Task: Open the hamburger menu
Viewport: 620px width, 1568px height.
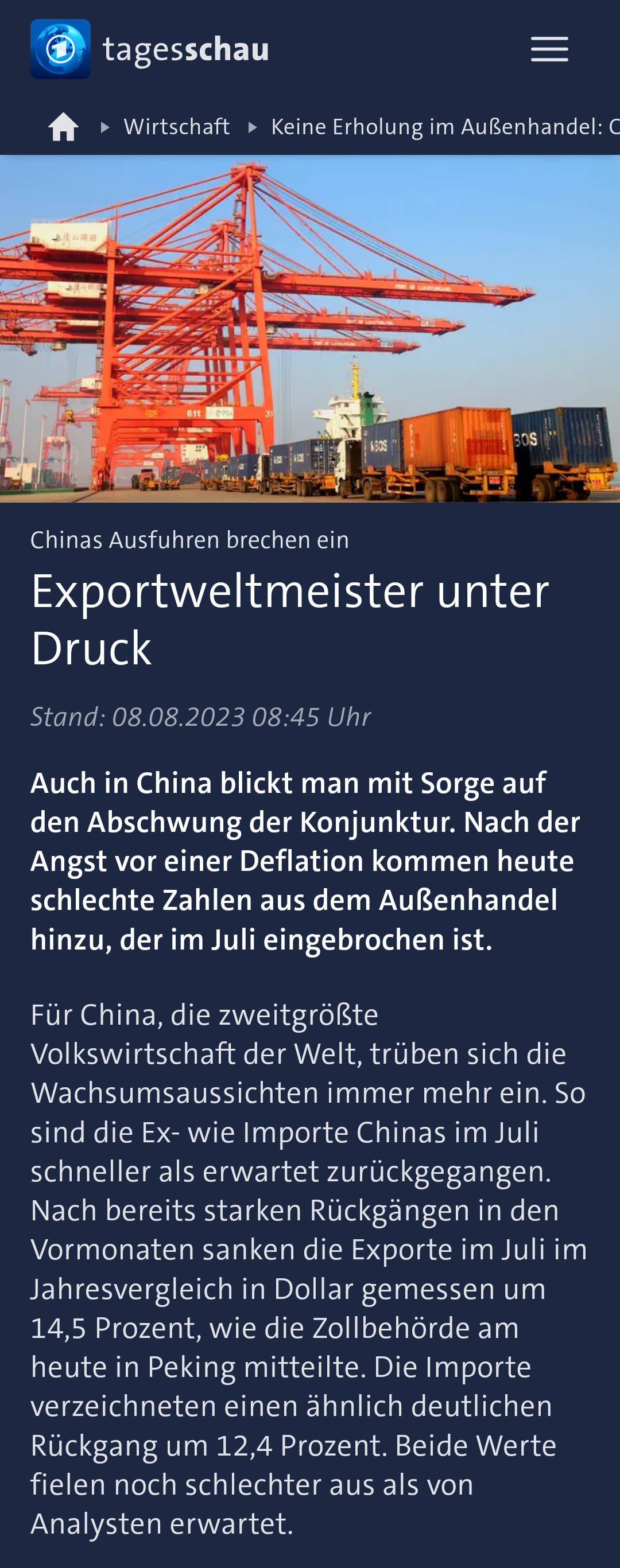Action: pyautogui.click(x=549, y=49)
